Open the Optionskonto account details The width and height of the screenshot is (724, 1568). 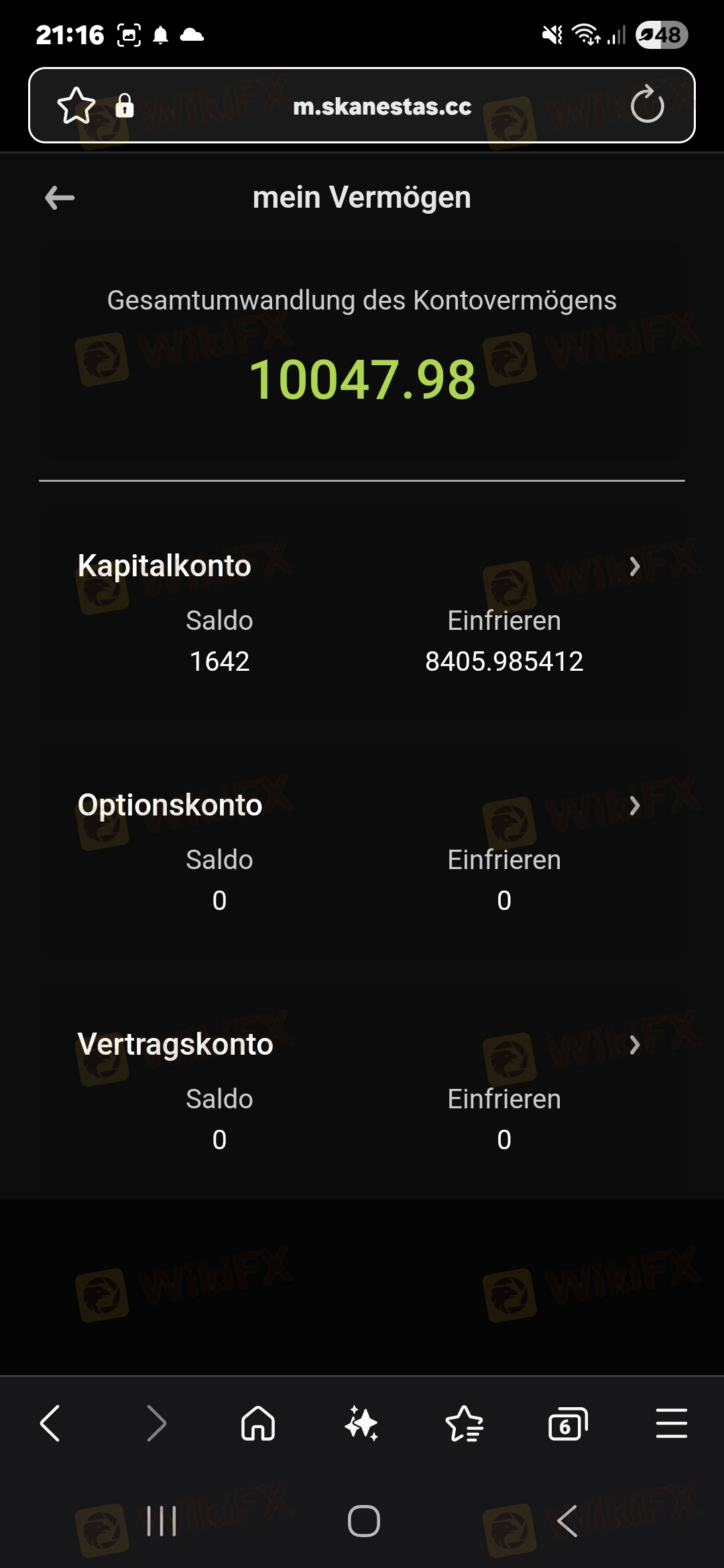pos(634,806)
